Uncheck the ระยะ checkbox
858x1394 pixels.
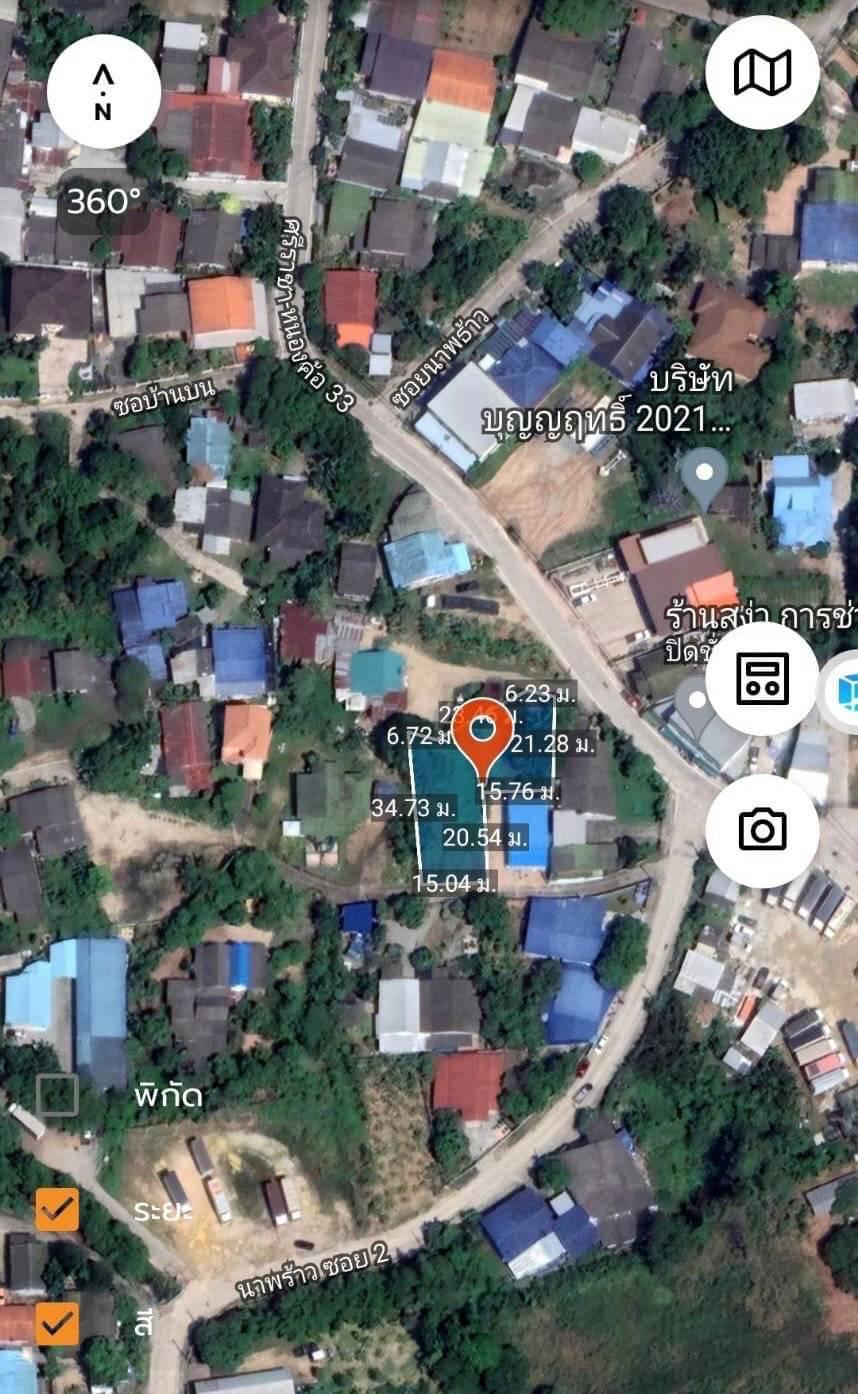point(57,1209)
